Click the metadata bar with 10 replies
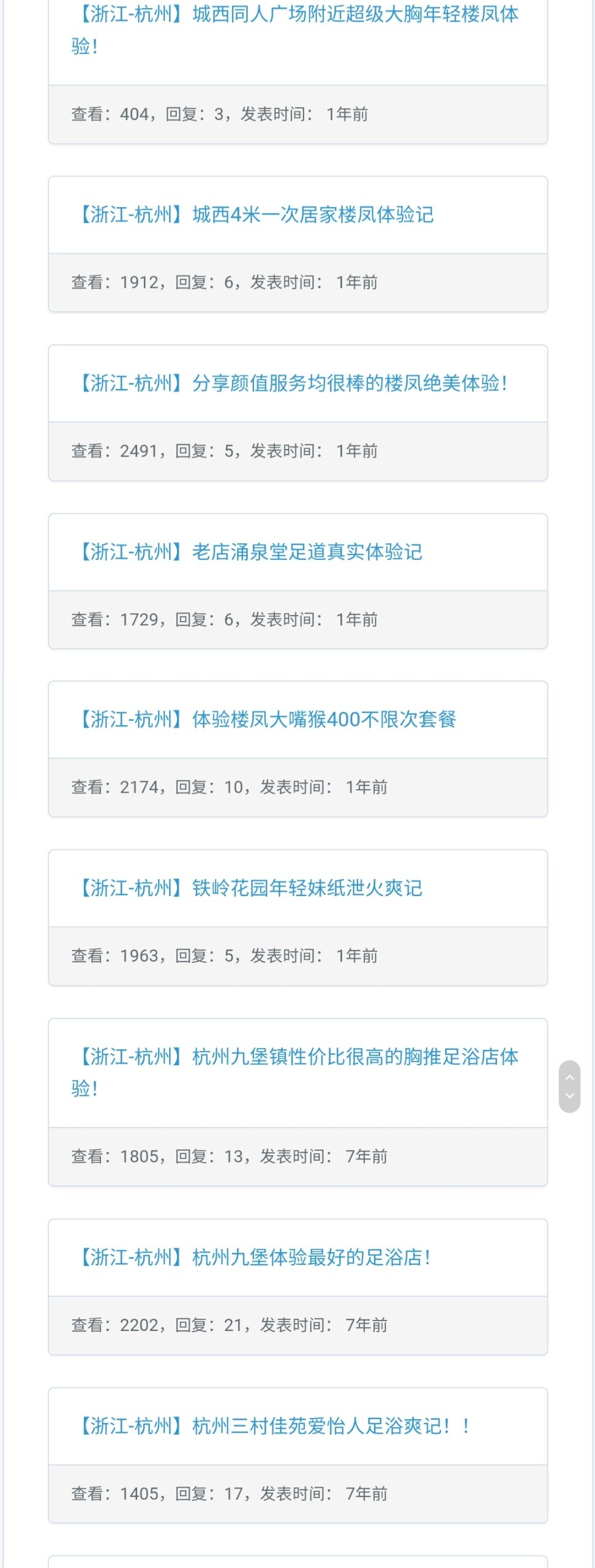595x1568 pixels. coord(297,788)
